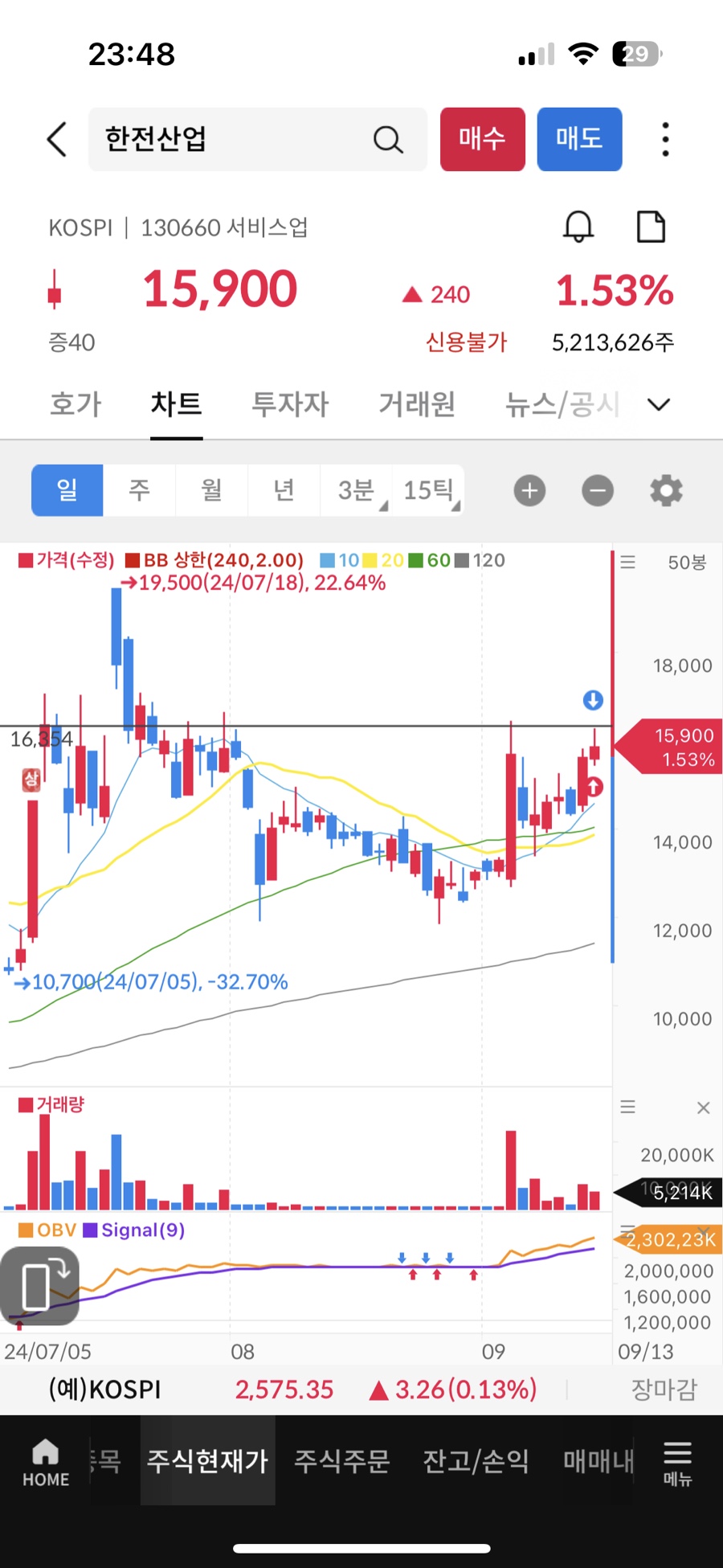Open 주식주문 in bottom navigation
The image size is (723, 1568).
tap(341, 1460)
